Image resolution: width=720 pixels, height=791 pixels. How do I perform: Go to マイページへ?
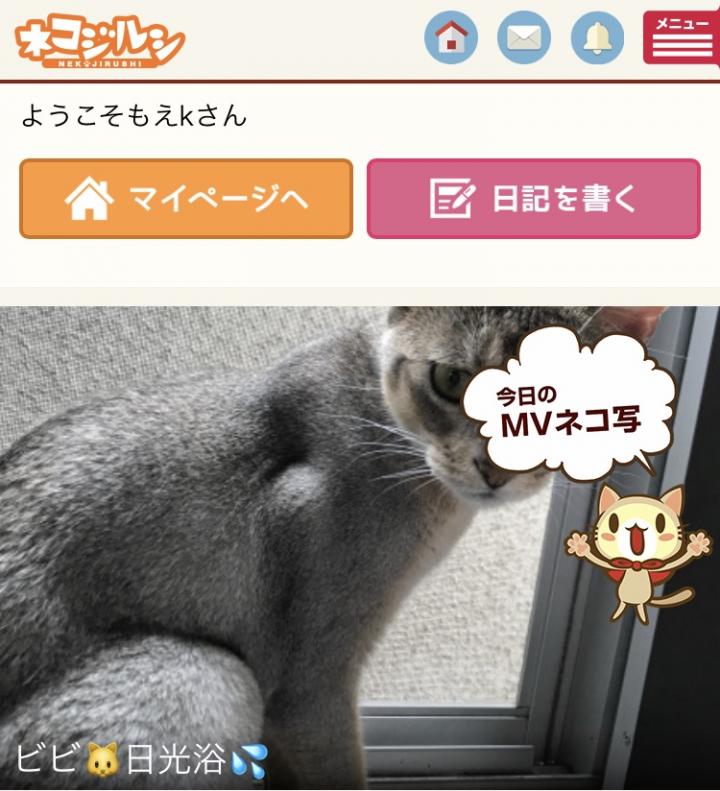[x=186, y=199]
